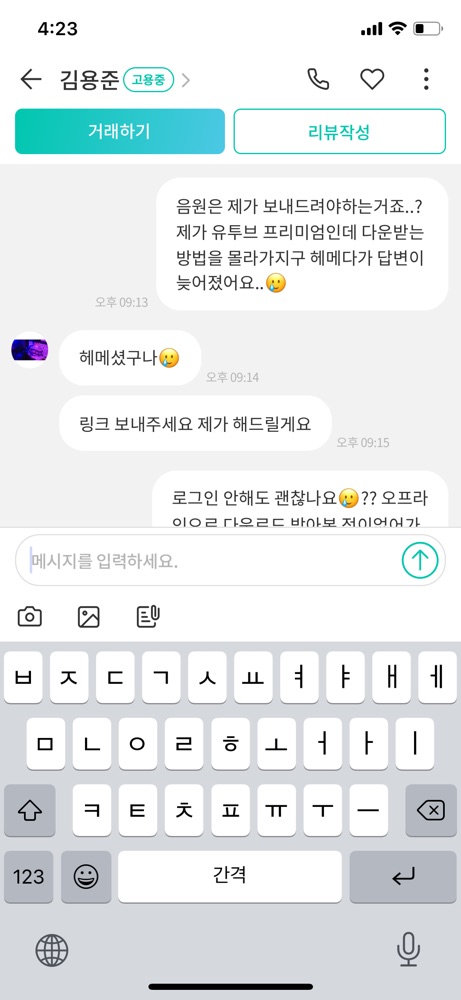
Task: Open the document attach icon
Action: point(148,616)
